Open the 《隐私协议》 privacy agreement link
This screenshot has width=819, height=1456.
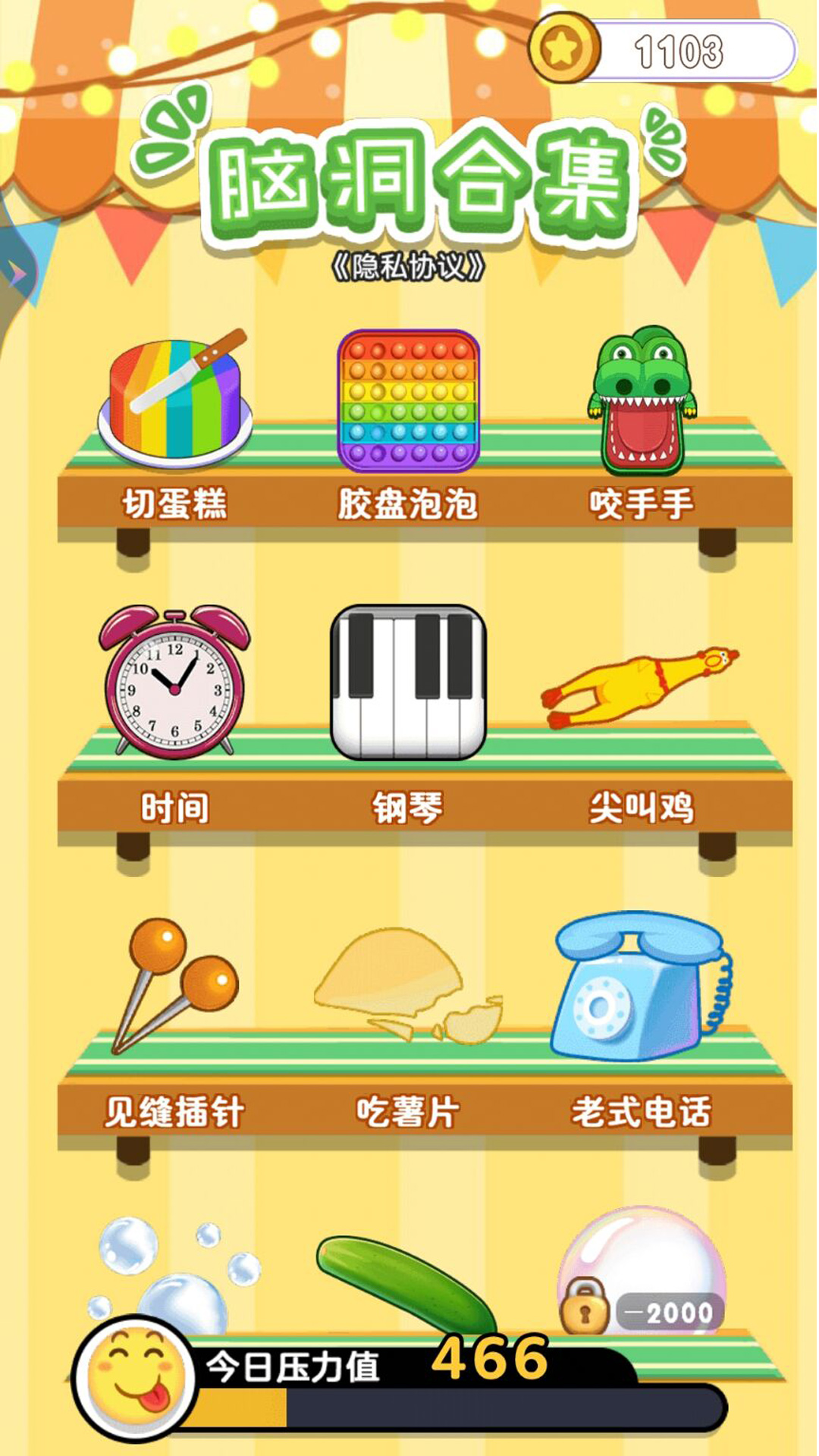[x=408, y=267]
